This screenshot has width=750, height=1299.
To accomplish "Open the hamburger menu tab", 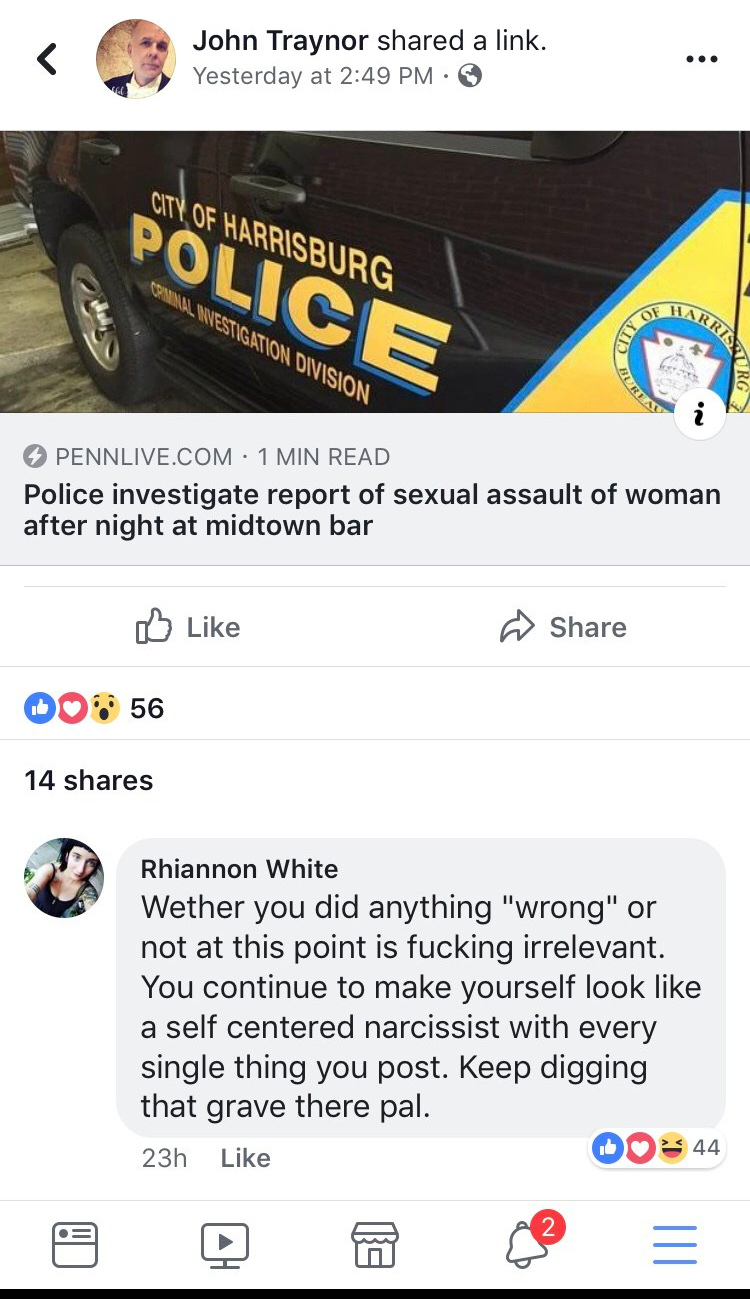I will pos(675,1245).
